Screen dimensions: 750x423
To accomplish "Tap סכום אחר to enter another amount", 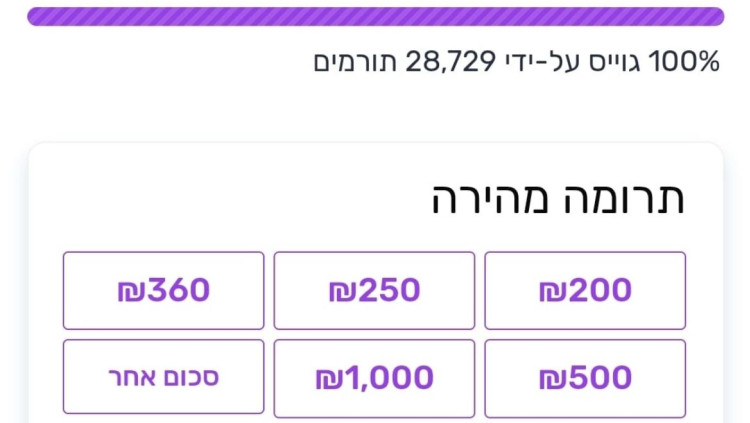I will (x=163, y=377).
